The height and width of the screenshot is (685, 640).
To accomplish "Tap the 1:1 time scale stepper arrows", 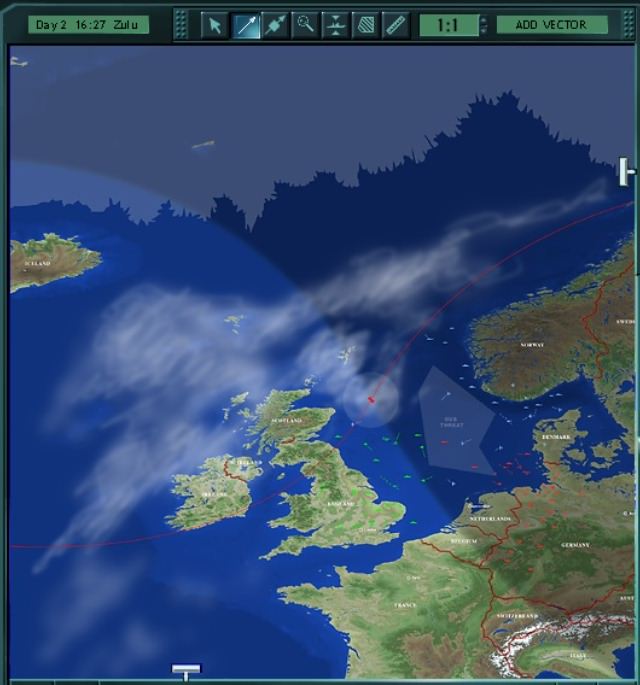I will point(485,25).
